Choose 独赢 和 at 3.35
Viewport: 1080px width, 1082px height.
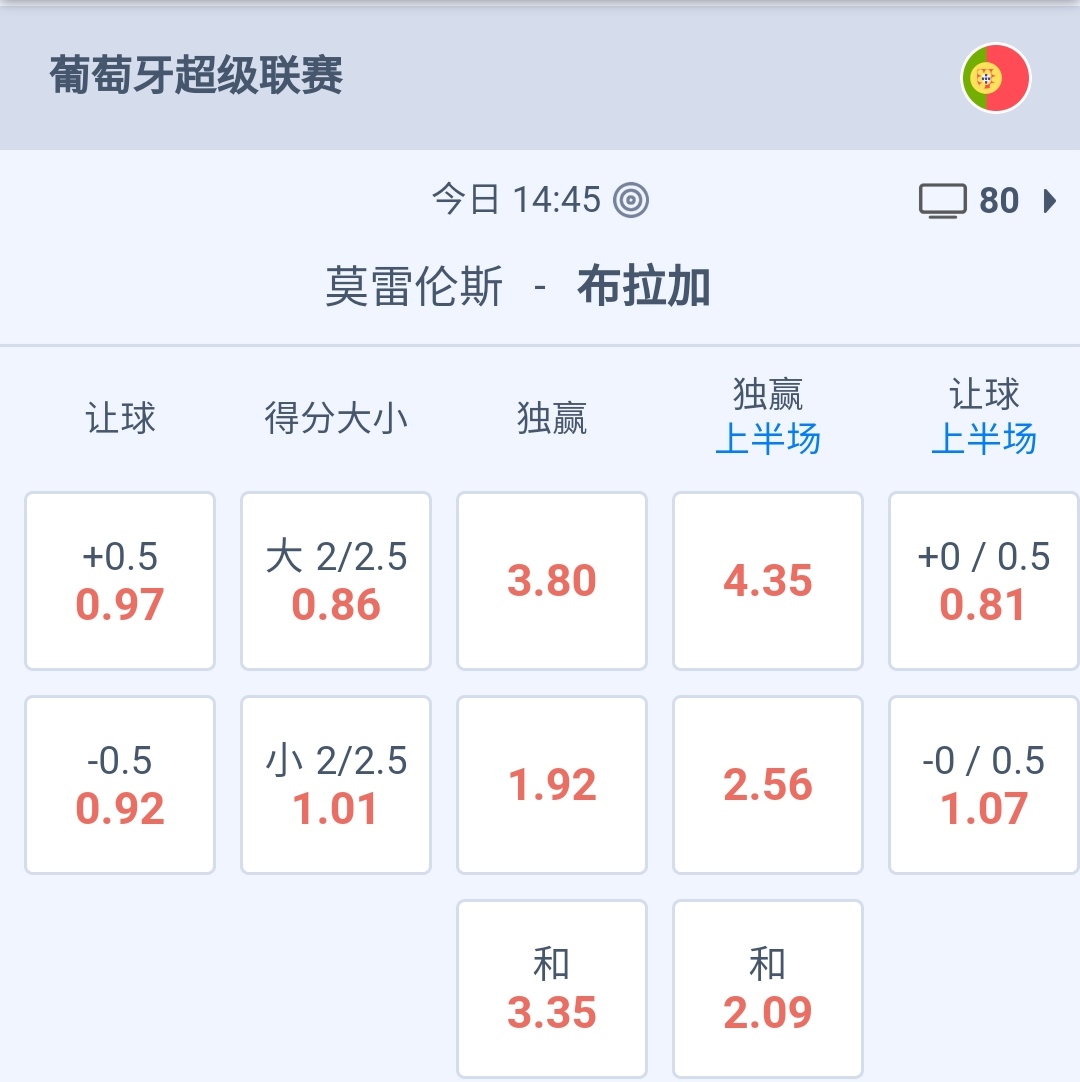point(552,989)
